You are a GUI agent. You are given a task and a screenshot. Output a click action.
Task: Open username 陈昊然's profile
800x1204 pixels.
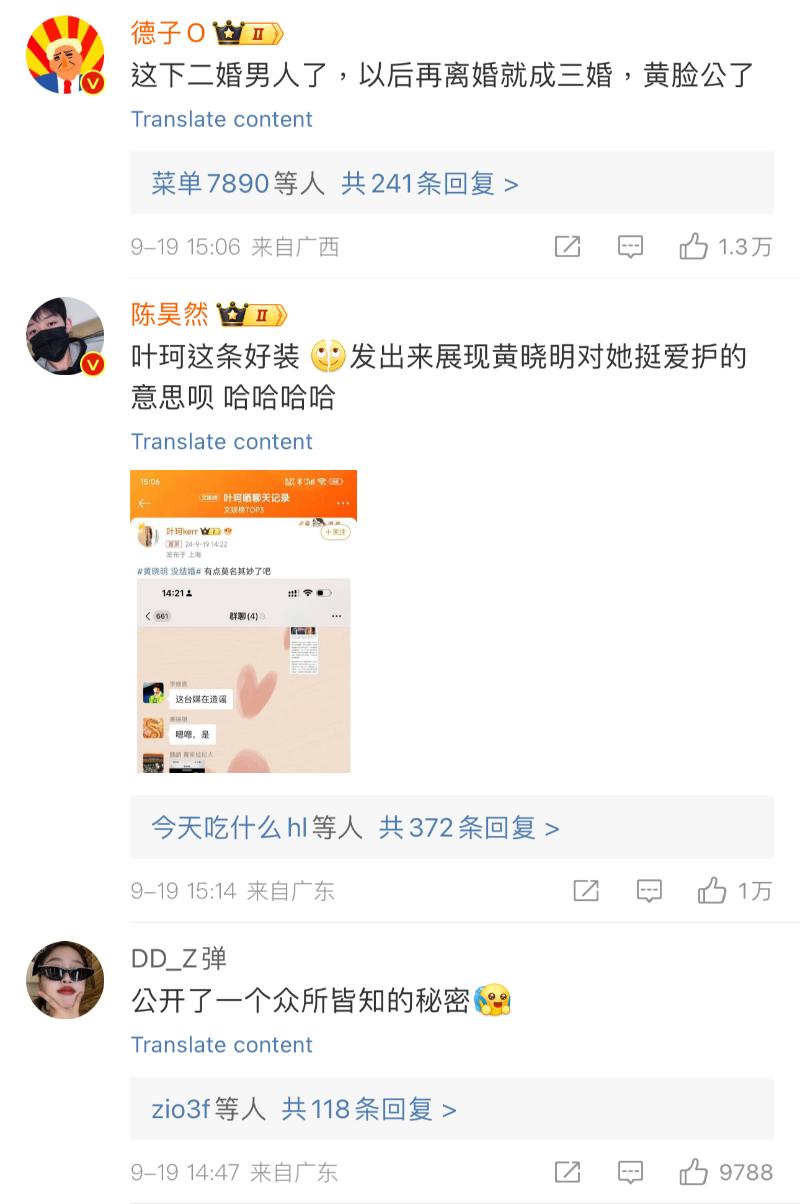[170, 314]
